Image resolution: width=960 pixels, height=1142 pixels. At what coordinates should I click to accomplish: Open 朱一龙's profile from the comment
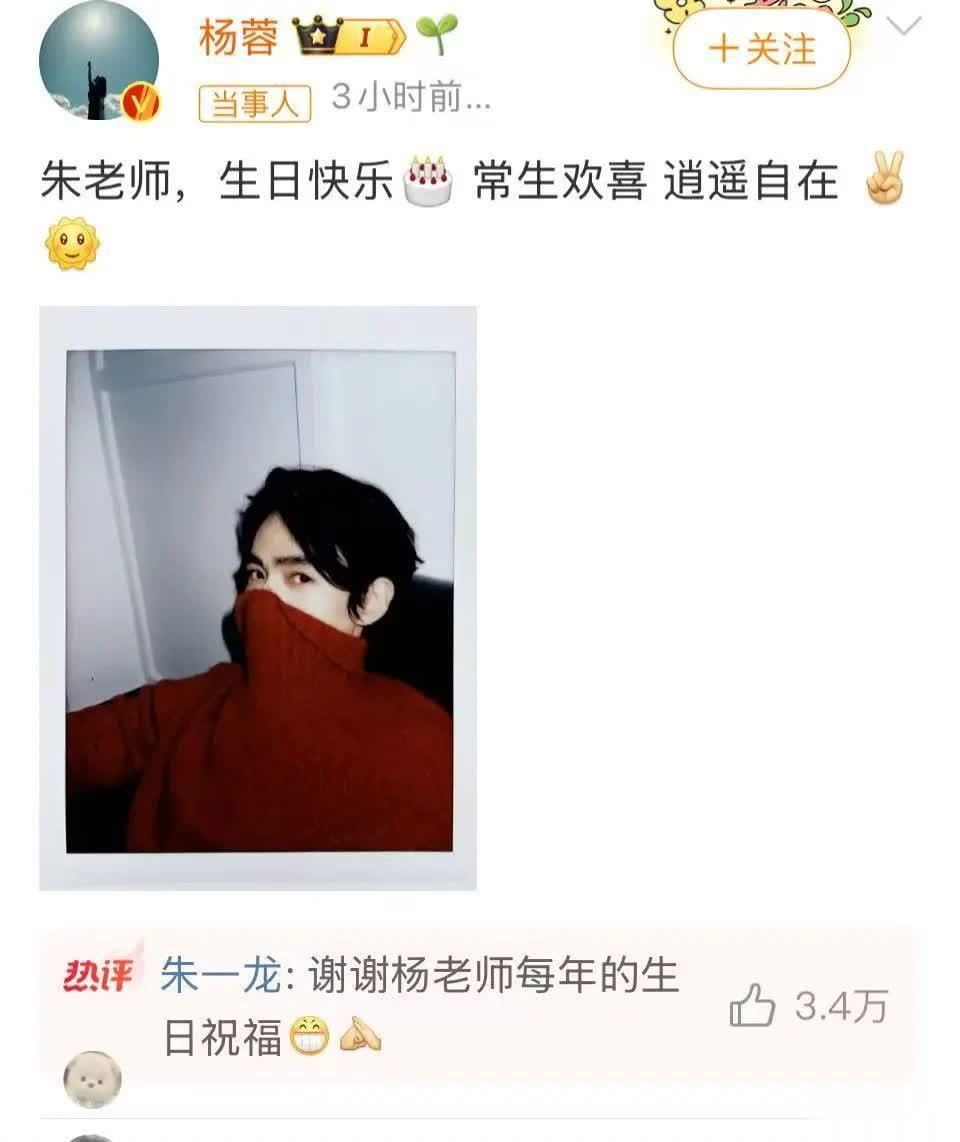click(x=219, y=977)
